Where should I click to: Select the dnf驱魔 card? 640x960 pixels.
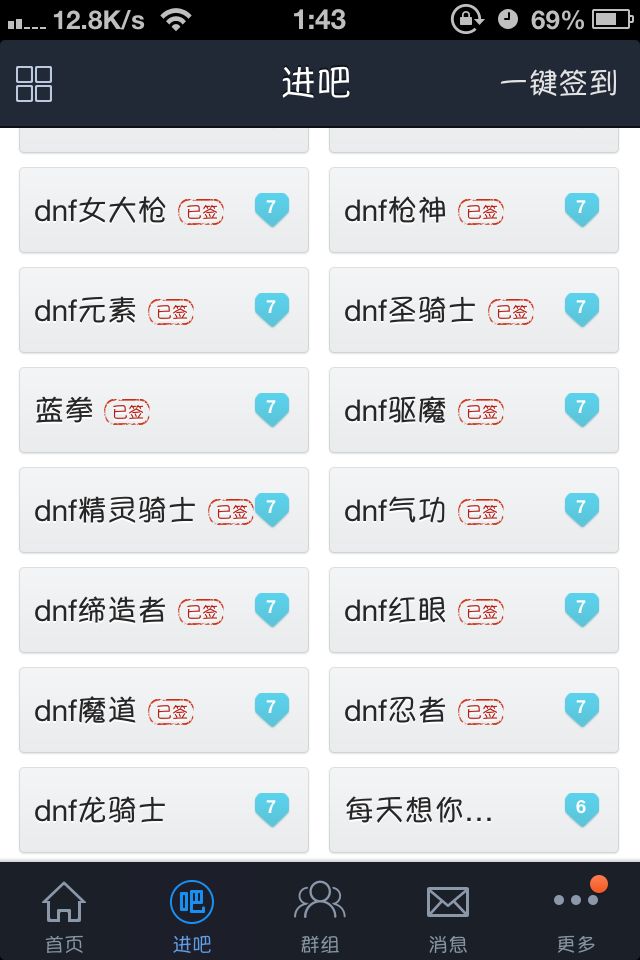coord(473,410)
